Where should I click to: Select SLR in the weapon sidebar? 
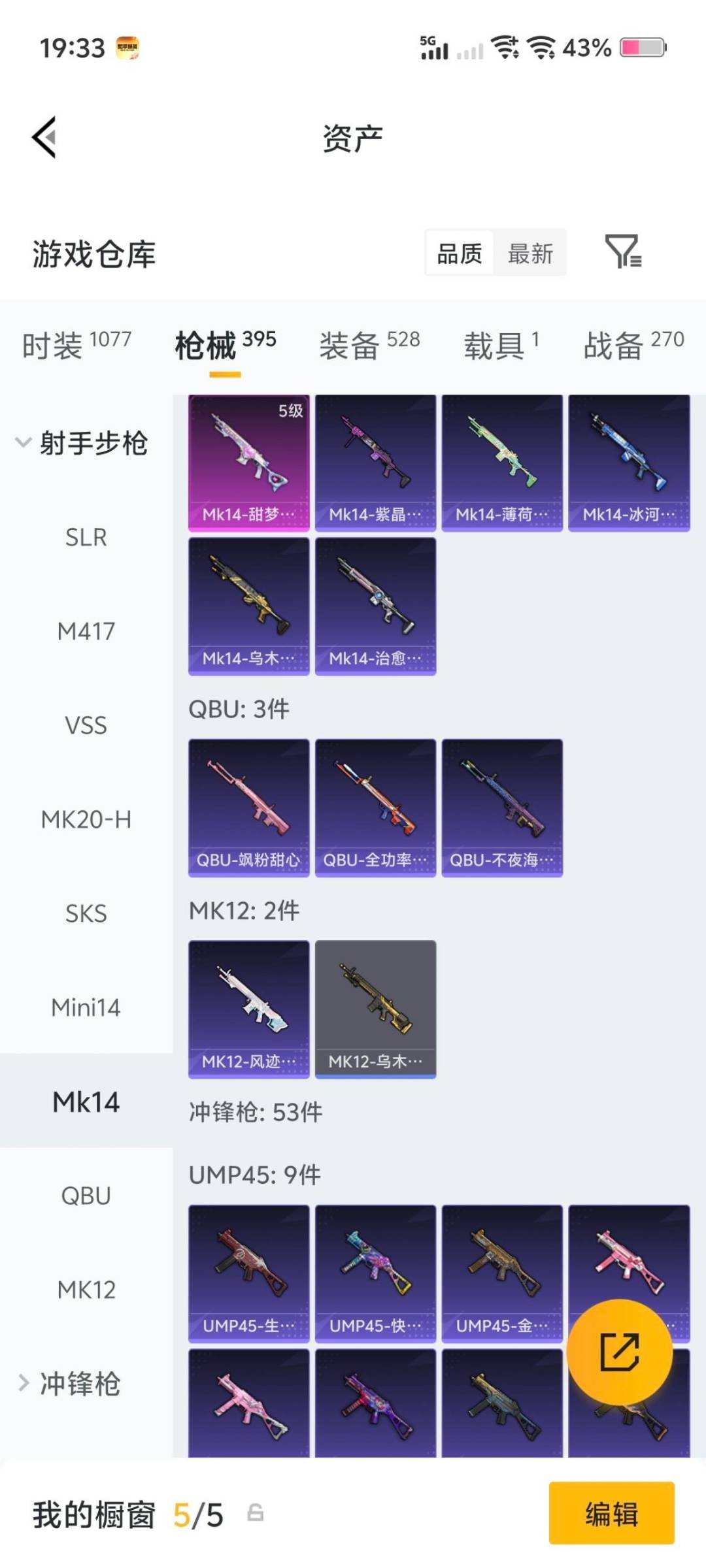[86, 537]
